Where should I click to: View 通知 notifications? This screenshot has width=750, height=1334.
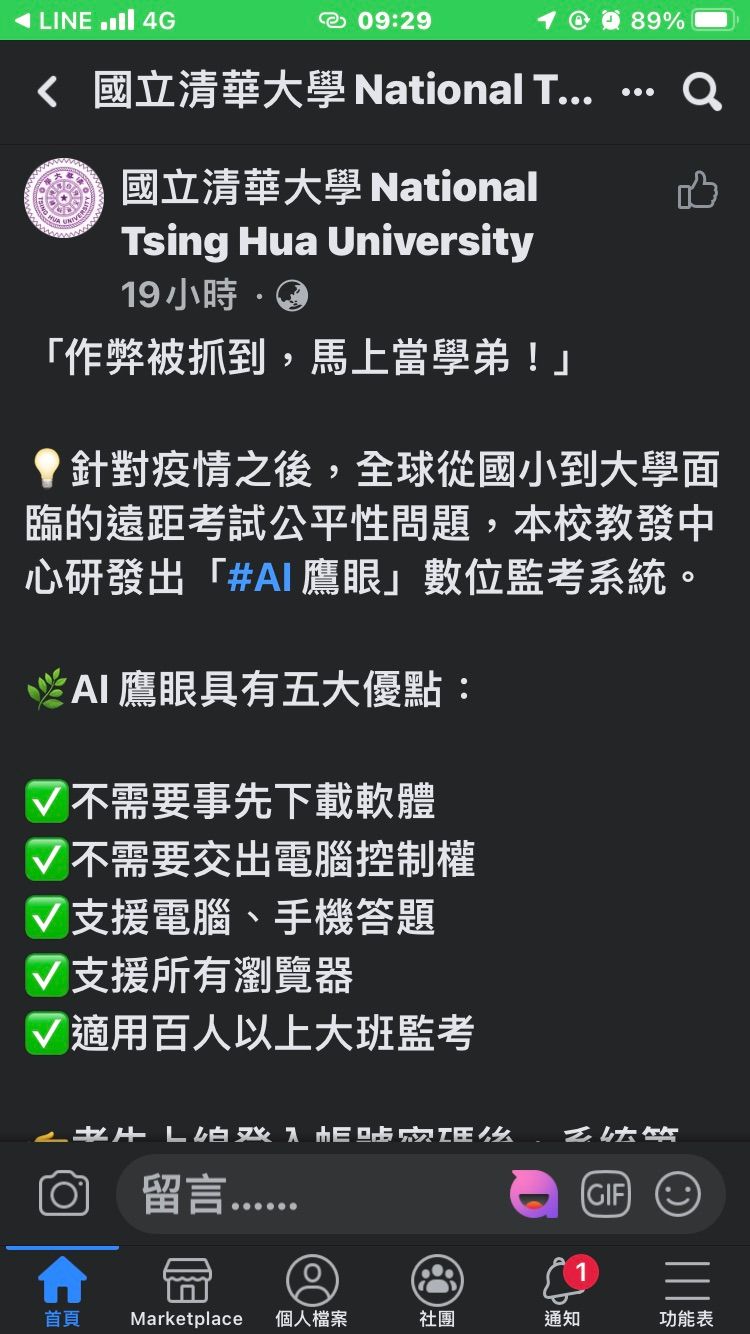tap(562, 1290)
